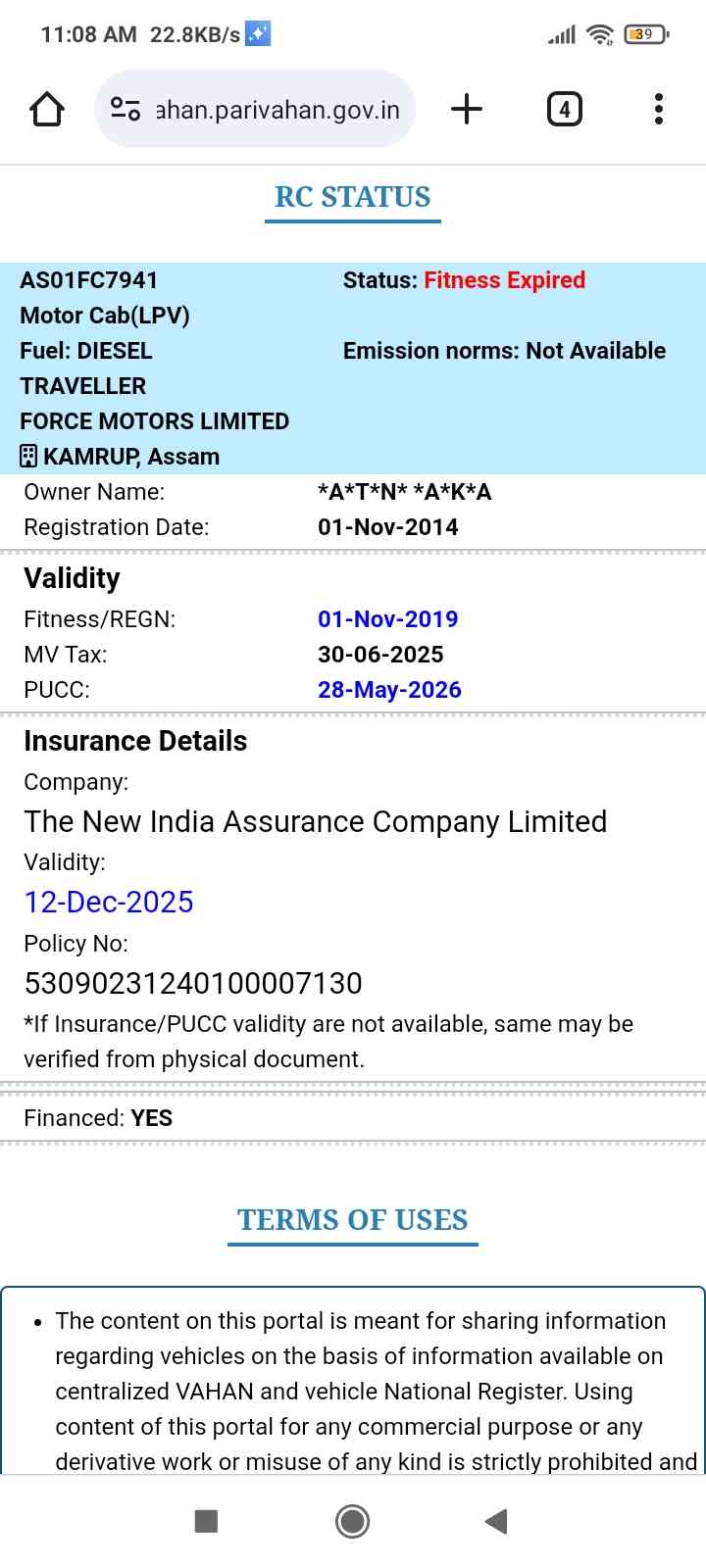Open a new browser tab
Image resolution: width=706 pixels, height=1568 pixels.
467,109
